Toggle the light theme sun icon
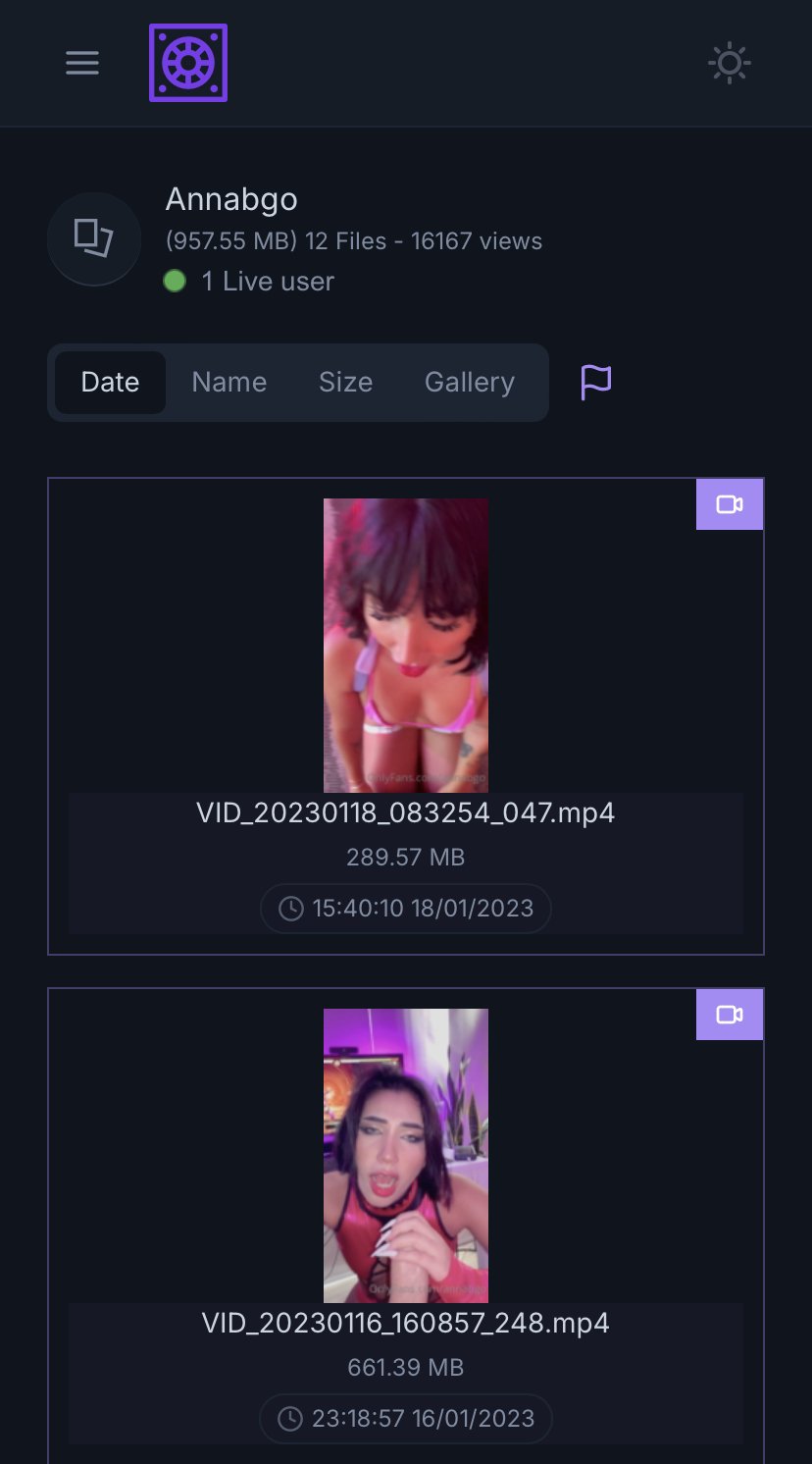 click(x=730, y=64)
